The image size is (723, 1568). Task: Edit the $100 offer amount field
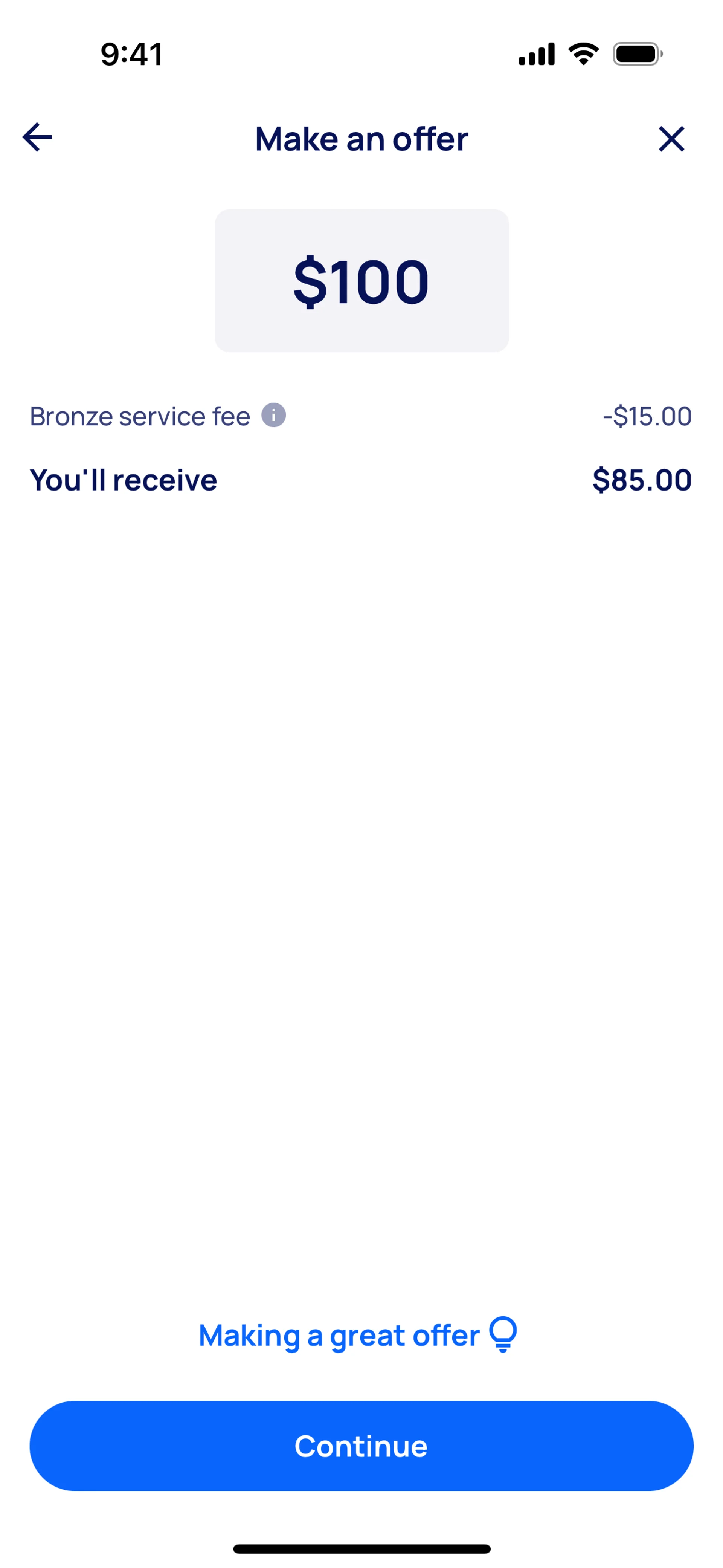click(361, 281)
